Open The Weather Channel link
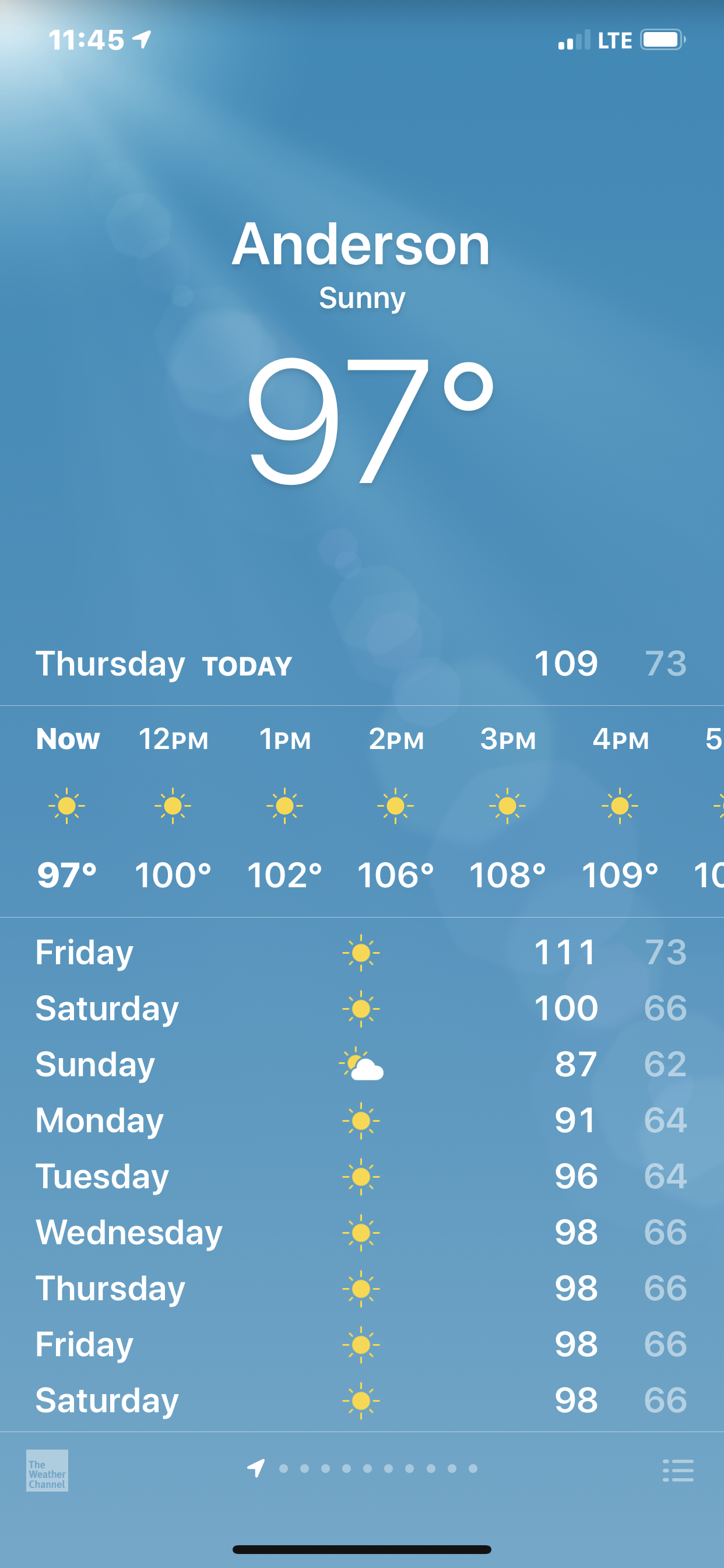This screenshot has width=724, height=1568. 47,1470
